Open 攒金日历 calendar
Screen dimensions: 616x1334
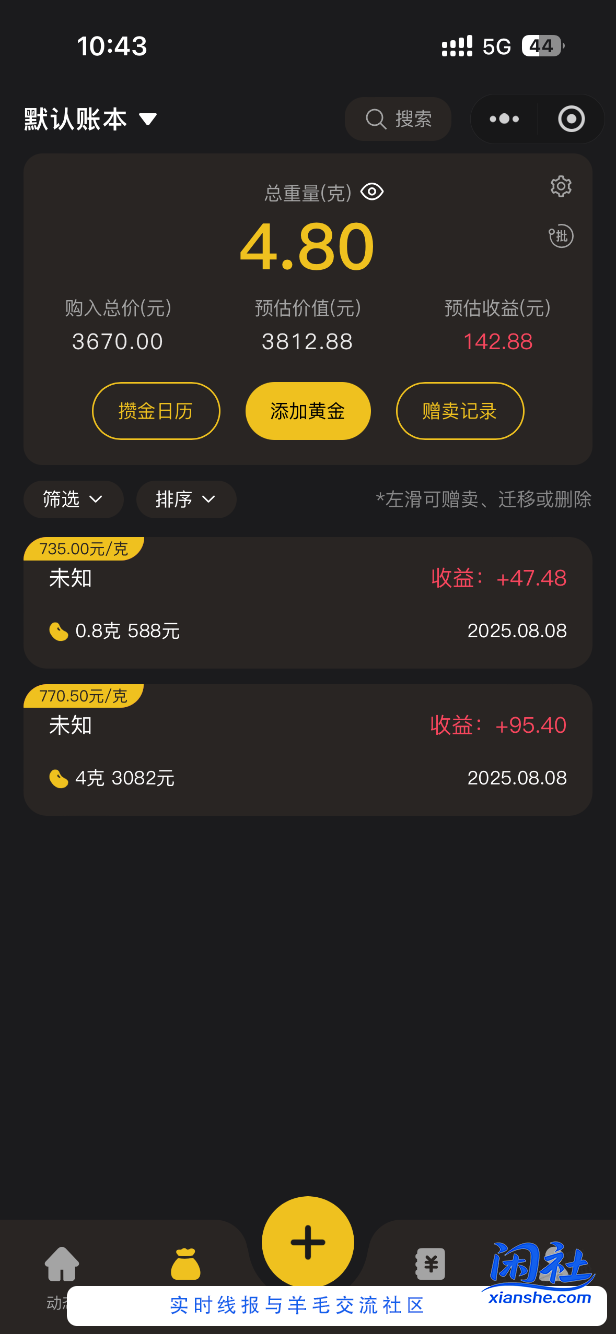tap(156, 411)
